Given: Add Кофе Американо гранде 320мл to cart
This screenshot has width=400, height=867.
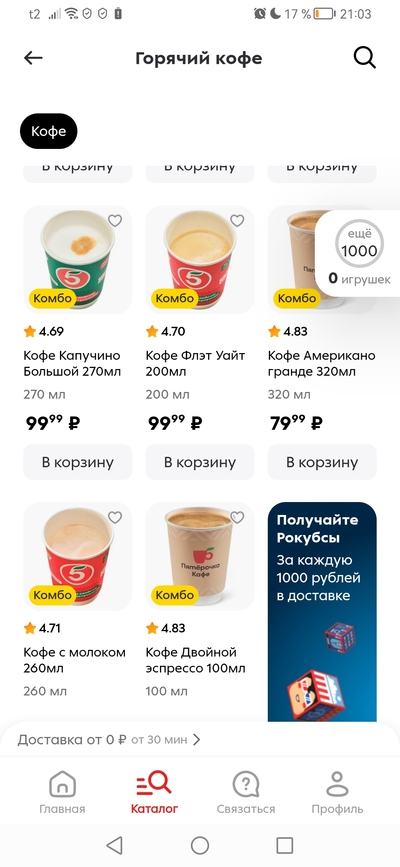Looking at the screenshot, I should coord(322,462).
